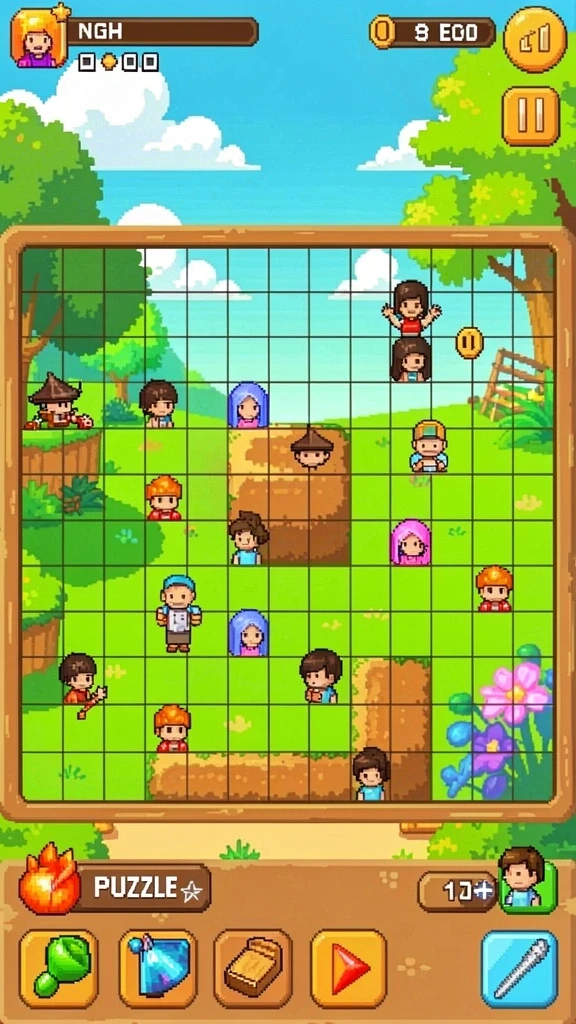Tap the pink-haired character on the grid
This screenshot has width=576, height=1024.
click(411, 543)
